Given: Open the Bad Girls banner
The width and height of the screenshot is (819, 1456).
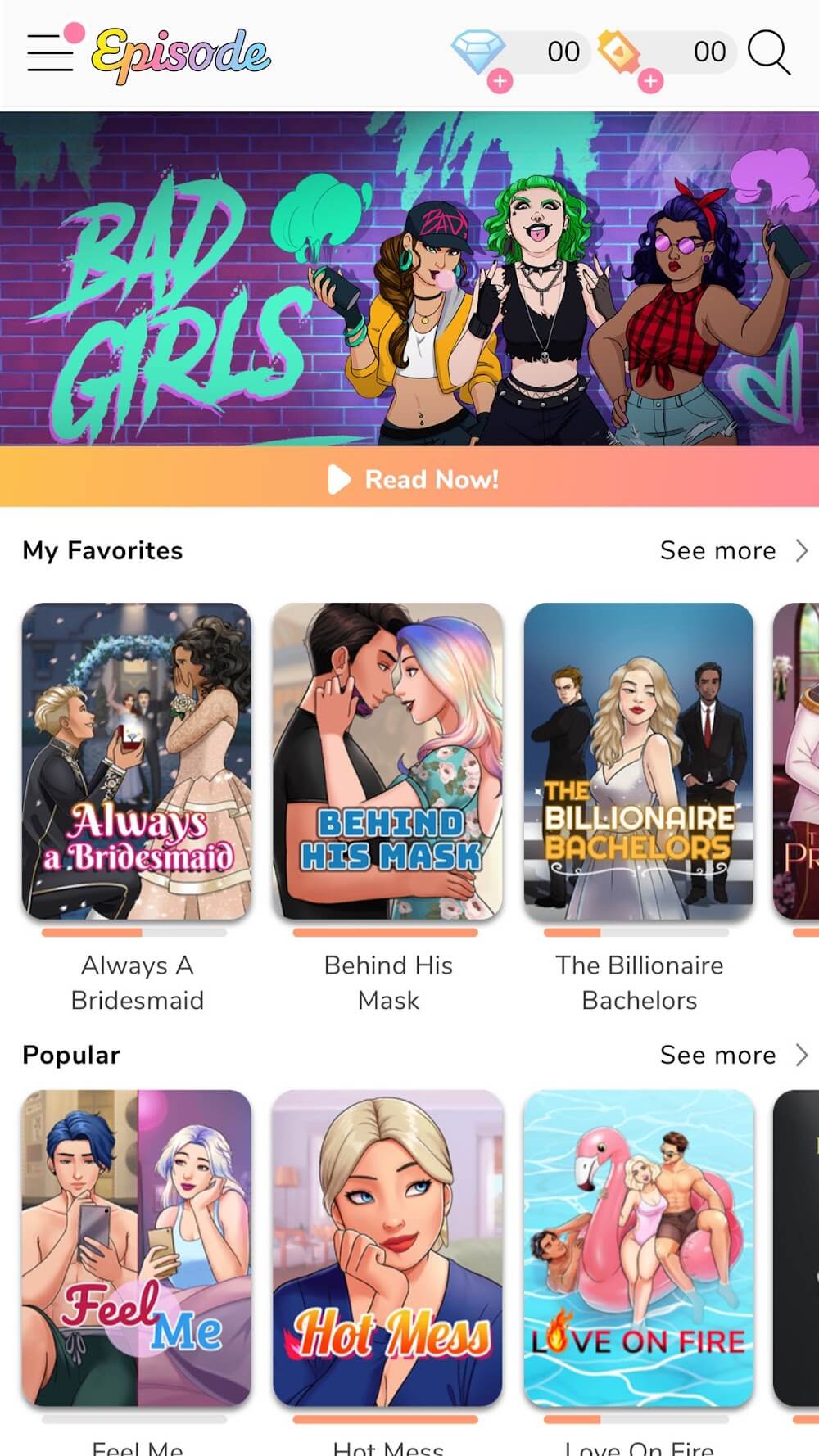Looking at the screenshot, I should [x=409, y=278].
